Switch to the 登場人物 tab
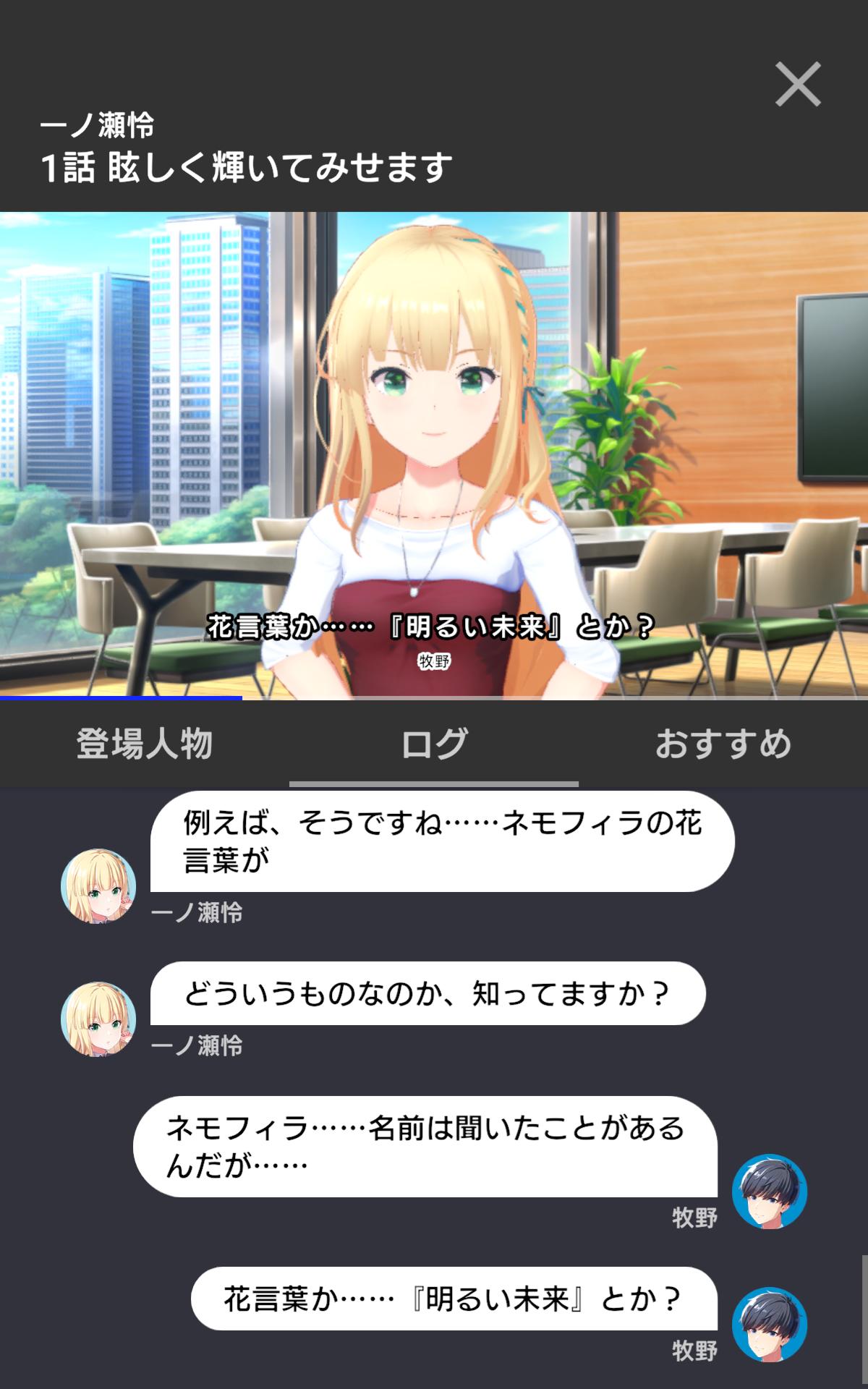 click(144, 744)
